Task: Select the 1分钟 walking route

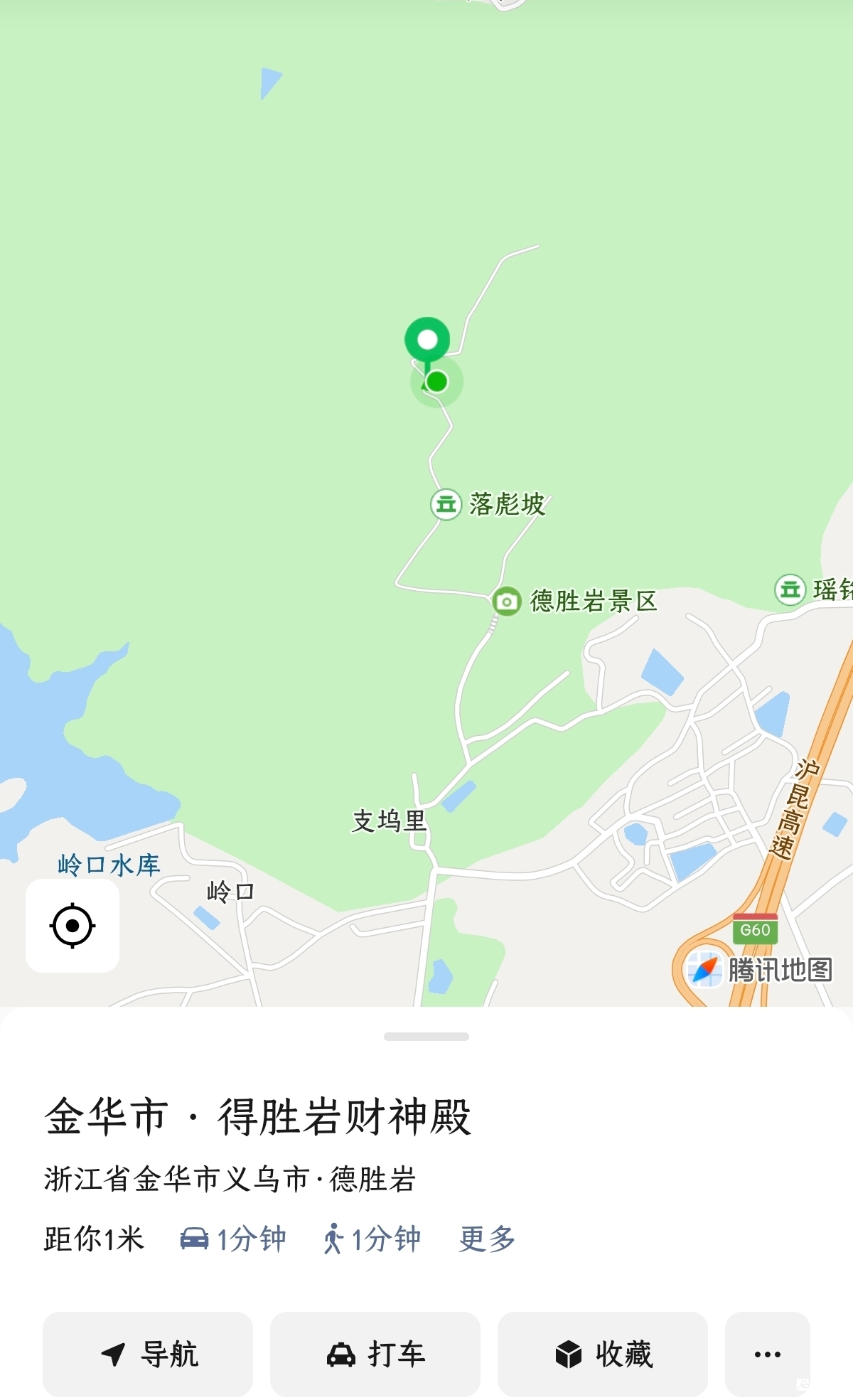Action: [x=371, y=1239]
